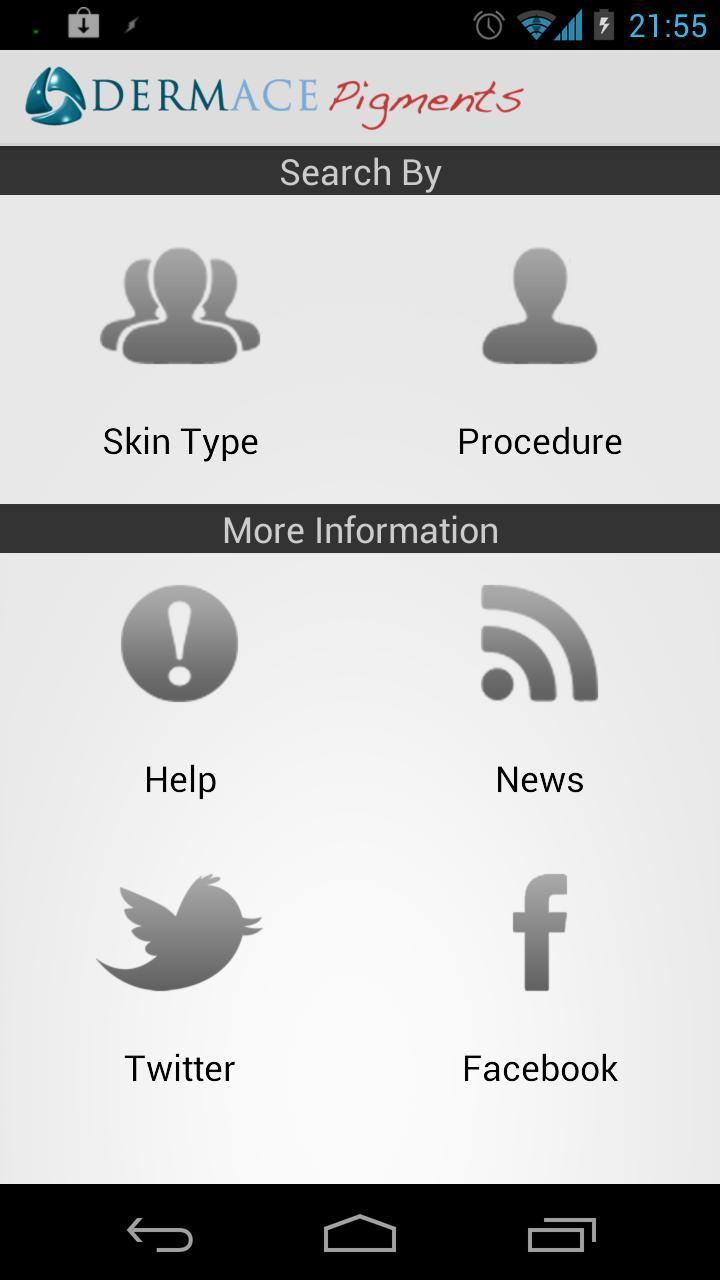Tap the system home button

(360, 1234)
